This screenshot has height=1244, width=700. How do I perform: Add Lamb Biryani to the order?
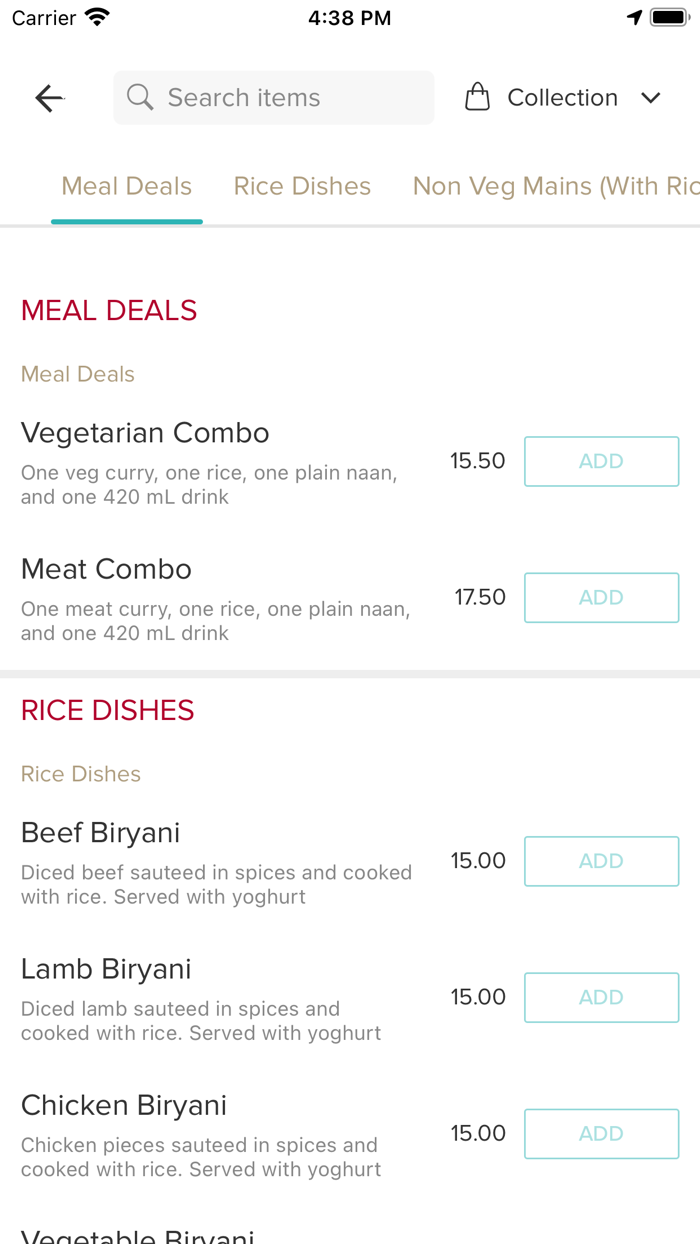point(601,997)
